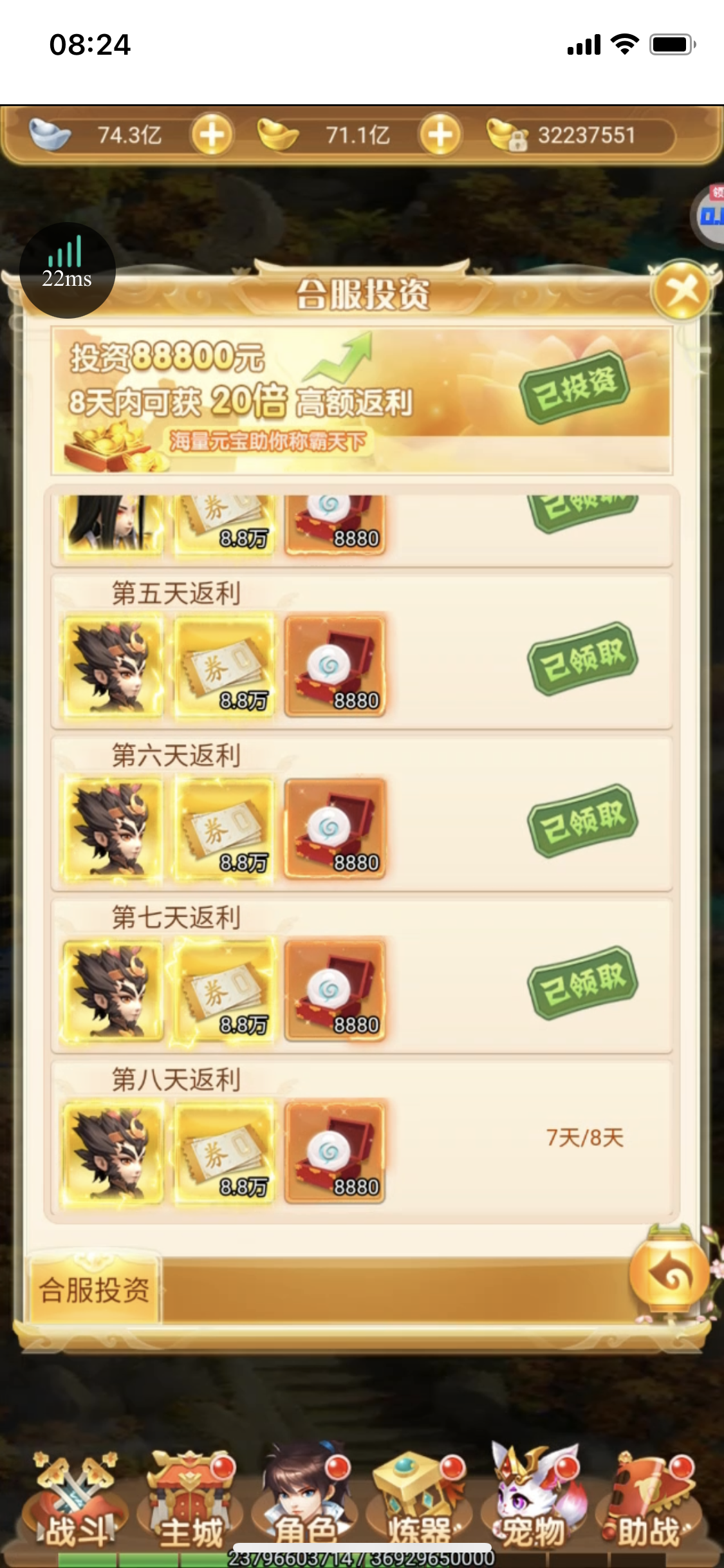Open the 炼器 forging screen

tap(418, 1500)
